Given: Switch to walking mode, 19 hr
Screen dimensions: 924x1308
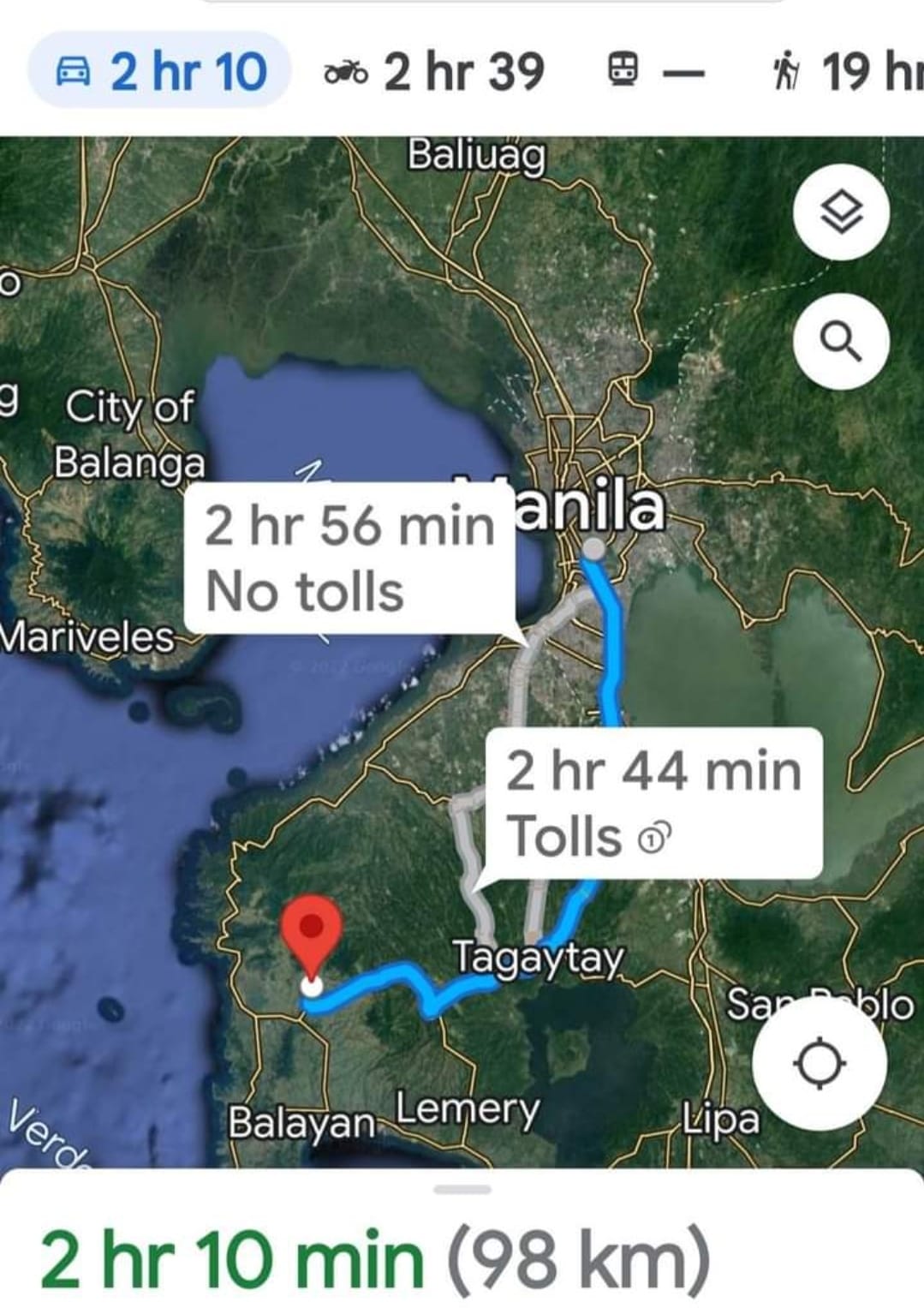Looking at the screenshot, I should pos(848,71).
